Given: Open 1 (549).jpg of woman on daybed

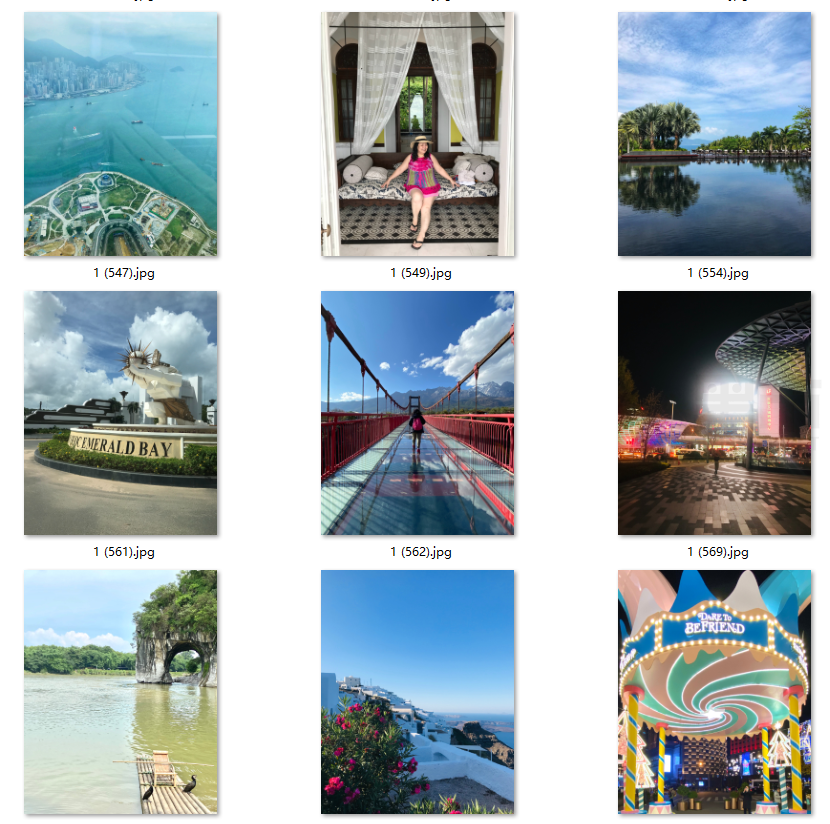Looking at the screenshot, I should coord(417,134).
